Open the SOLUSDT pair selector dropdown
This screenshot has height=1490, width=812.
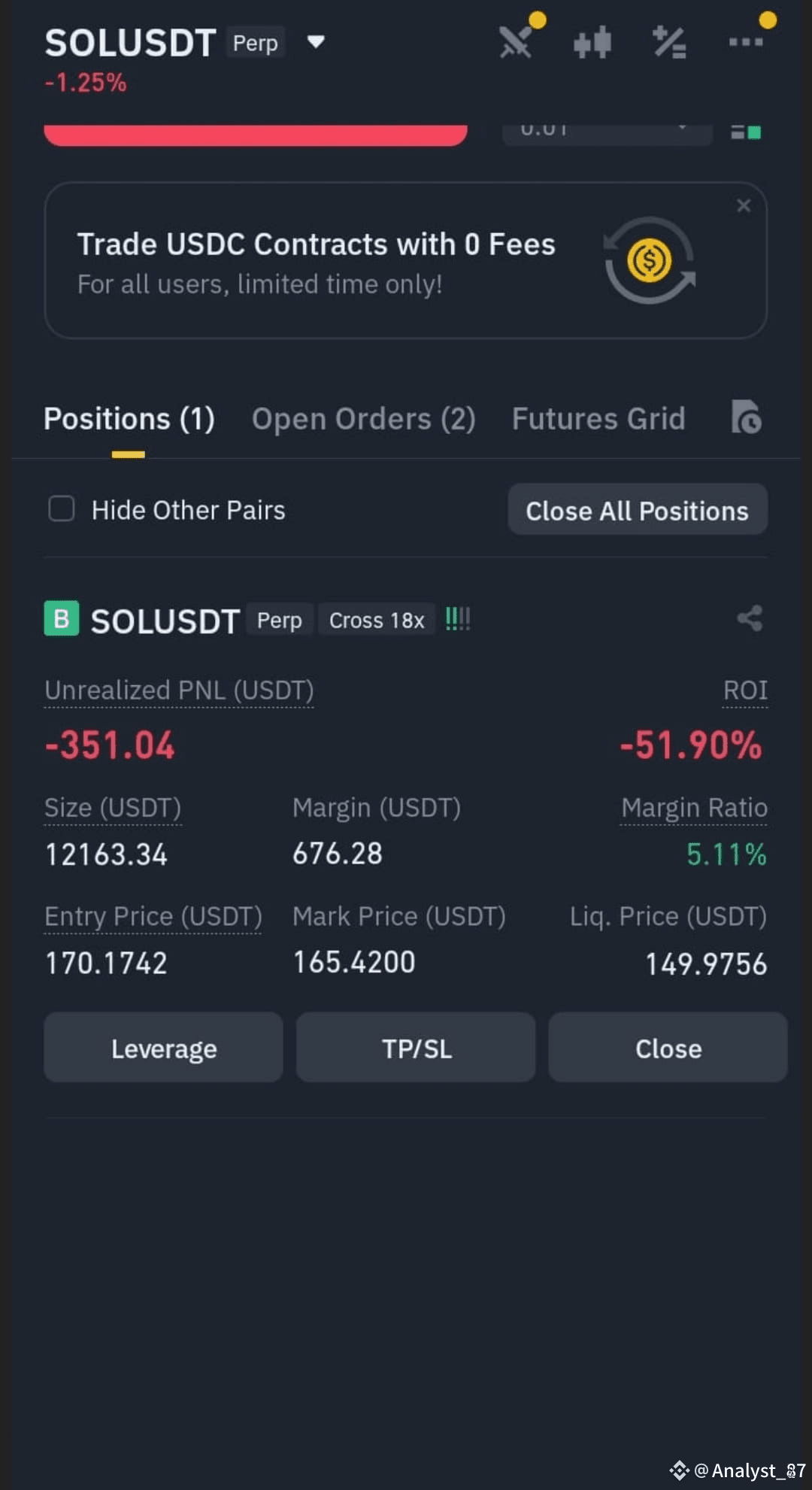coord(316,42)
